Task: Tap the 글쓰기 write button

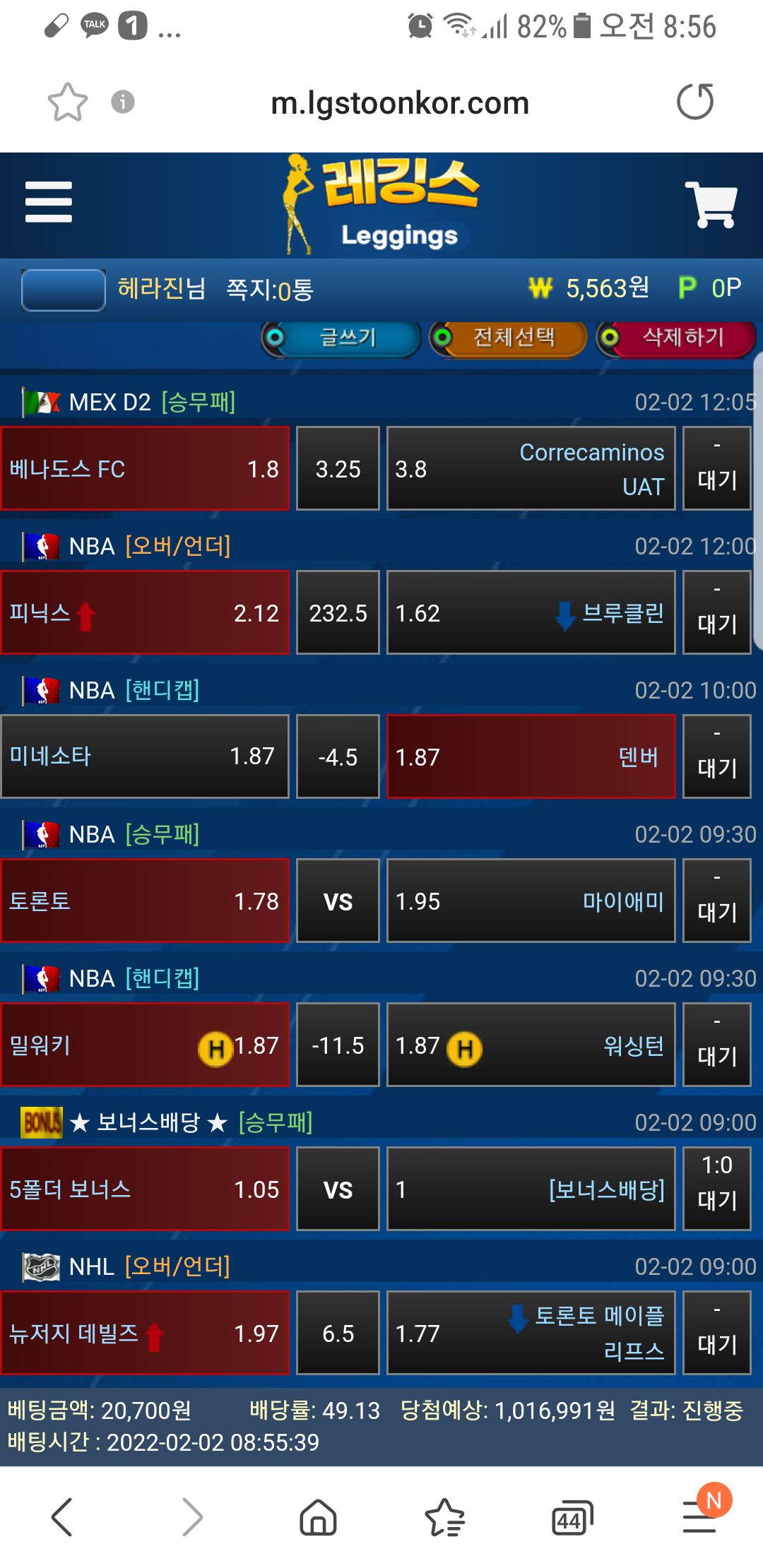Action: [x=343, y=338]
